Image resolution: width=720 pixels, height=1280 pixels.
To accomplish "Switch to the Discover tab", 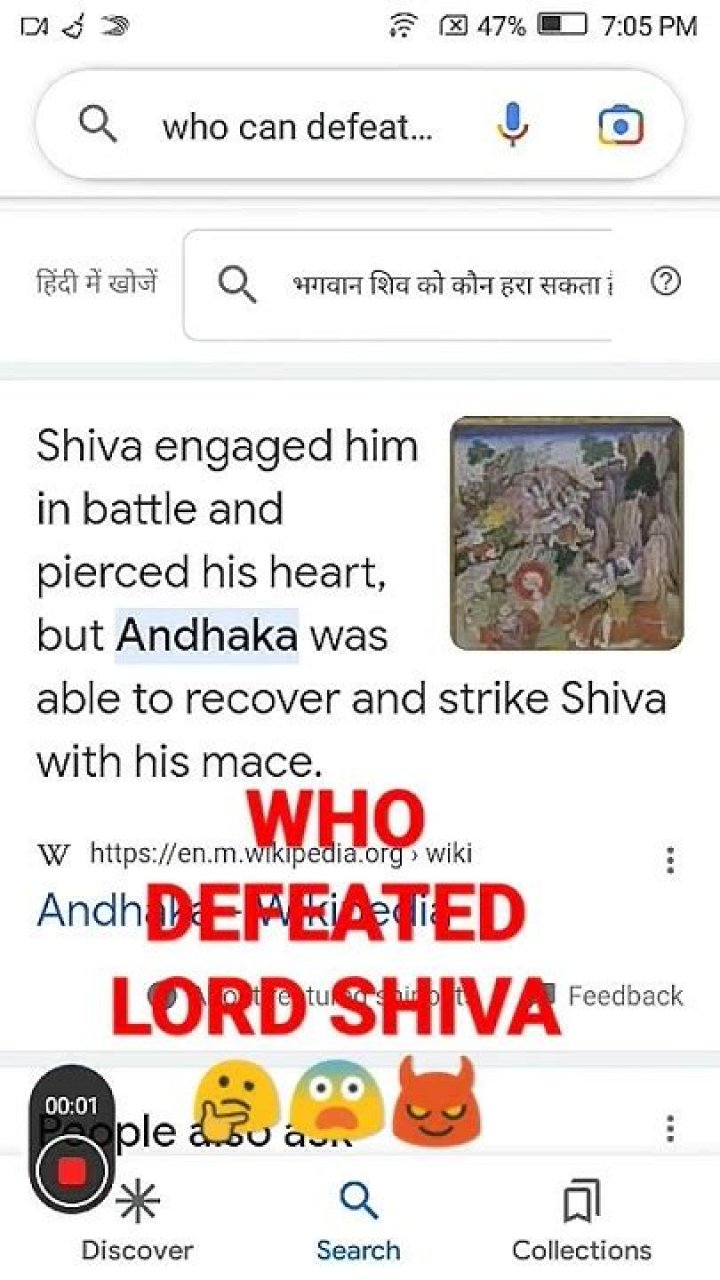I will pyautogui.click(x=137, y=1220).
